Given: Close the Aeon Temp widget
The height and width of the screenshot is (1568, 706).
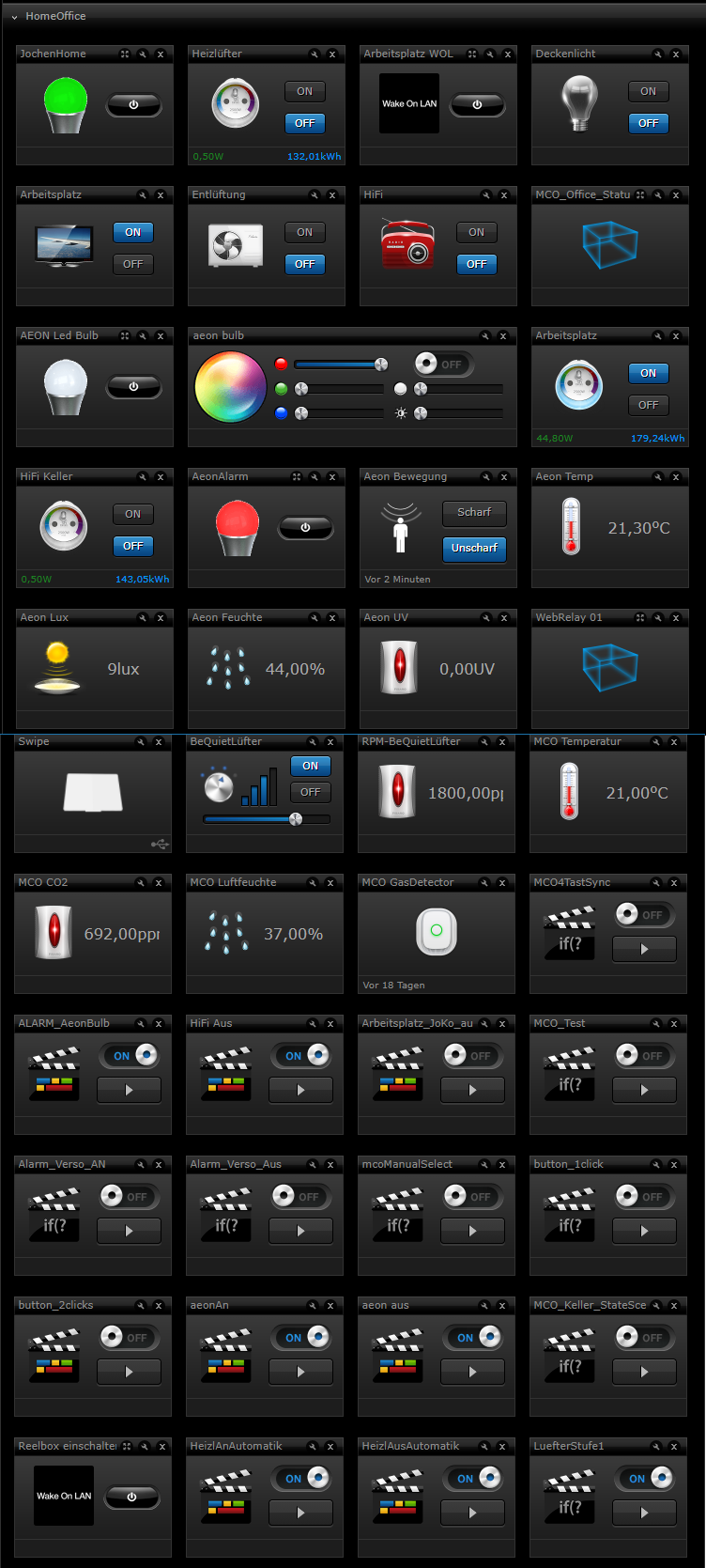Looking at the screenshot, I should 676,476.
